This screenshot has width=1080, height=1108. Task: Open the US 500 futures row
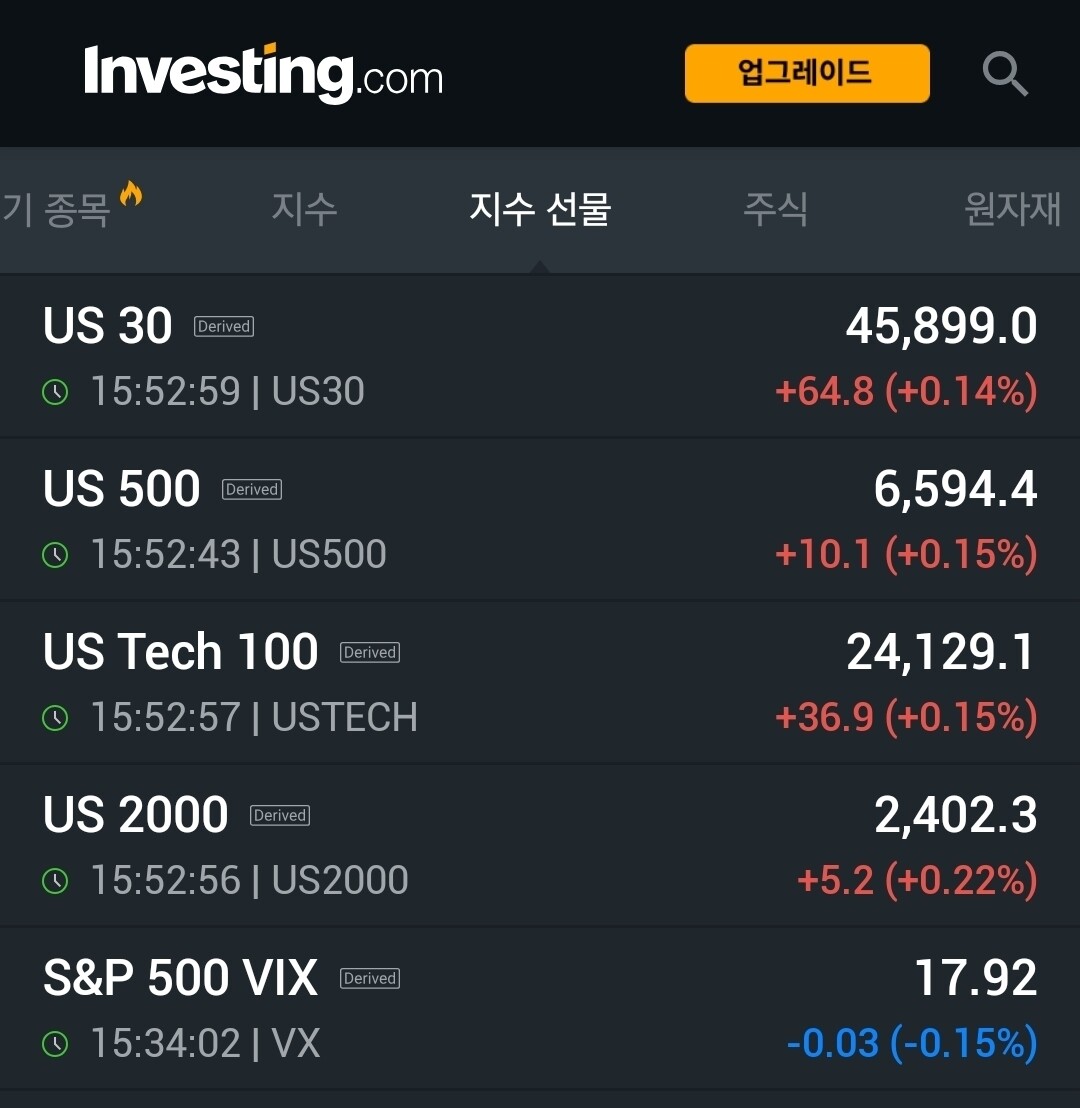point(540,520)
